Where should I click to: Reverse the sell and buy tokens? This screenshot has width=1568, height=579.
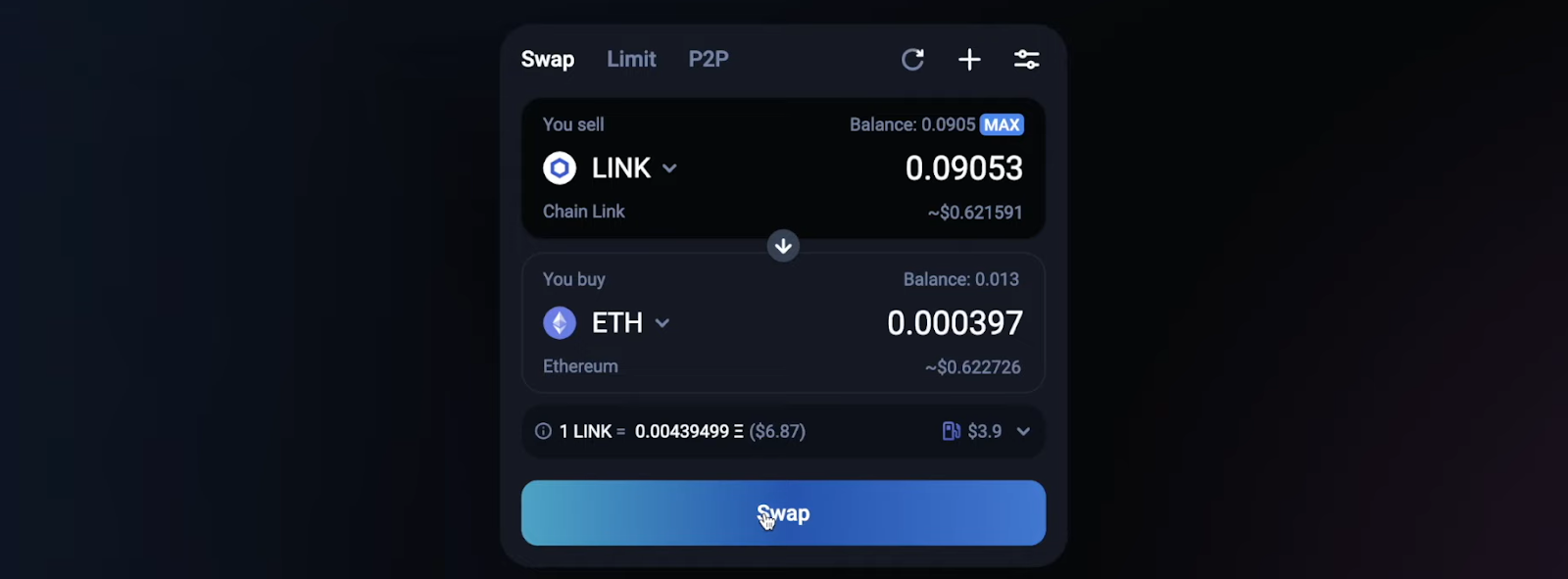pos(783,246)
